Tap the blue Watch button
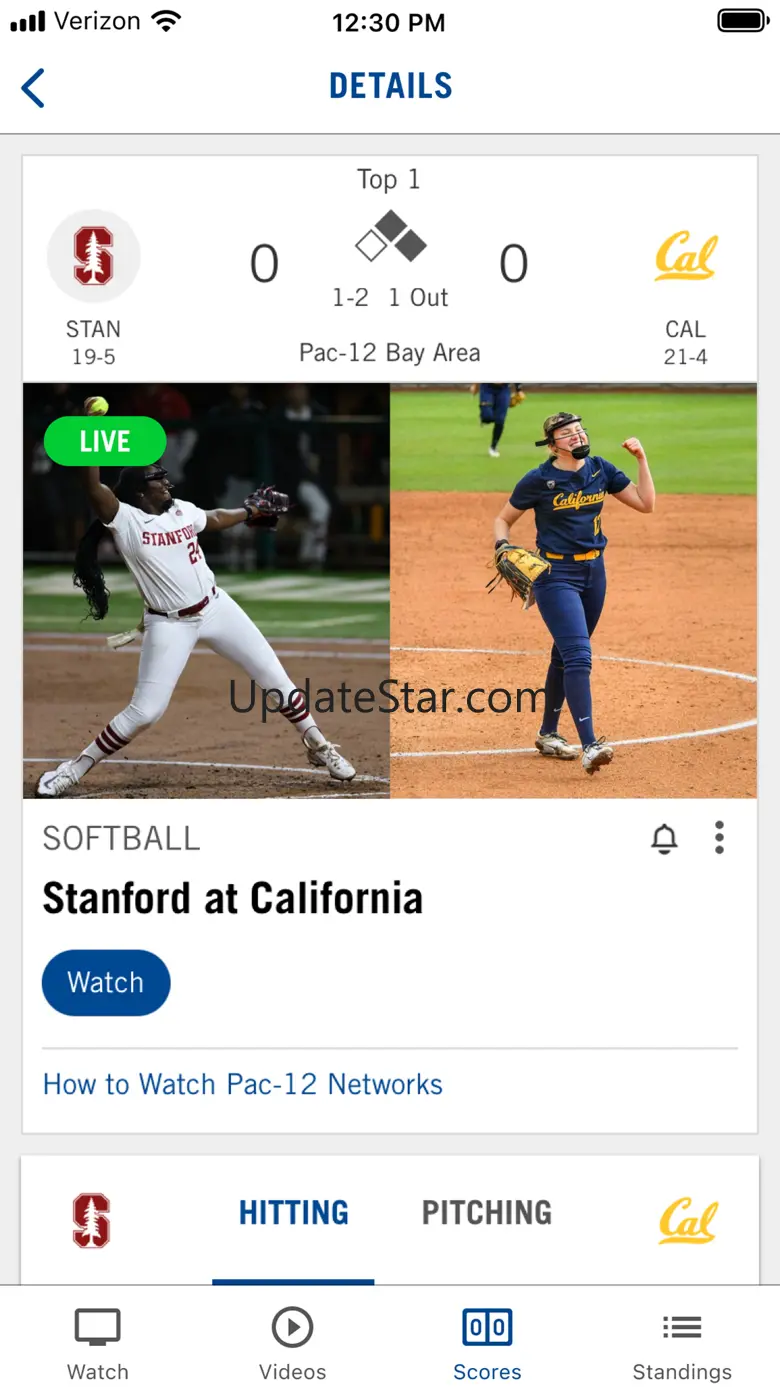The height and width of the screenshot is (1387, 780). point(106,983)
